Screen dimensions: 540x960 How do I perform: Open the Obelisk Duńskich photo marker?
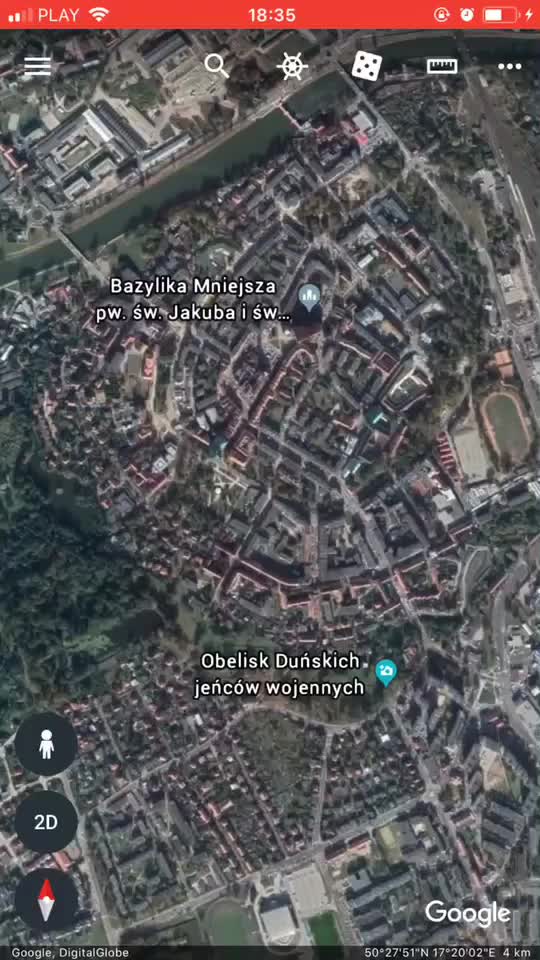coord(386,673)
